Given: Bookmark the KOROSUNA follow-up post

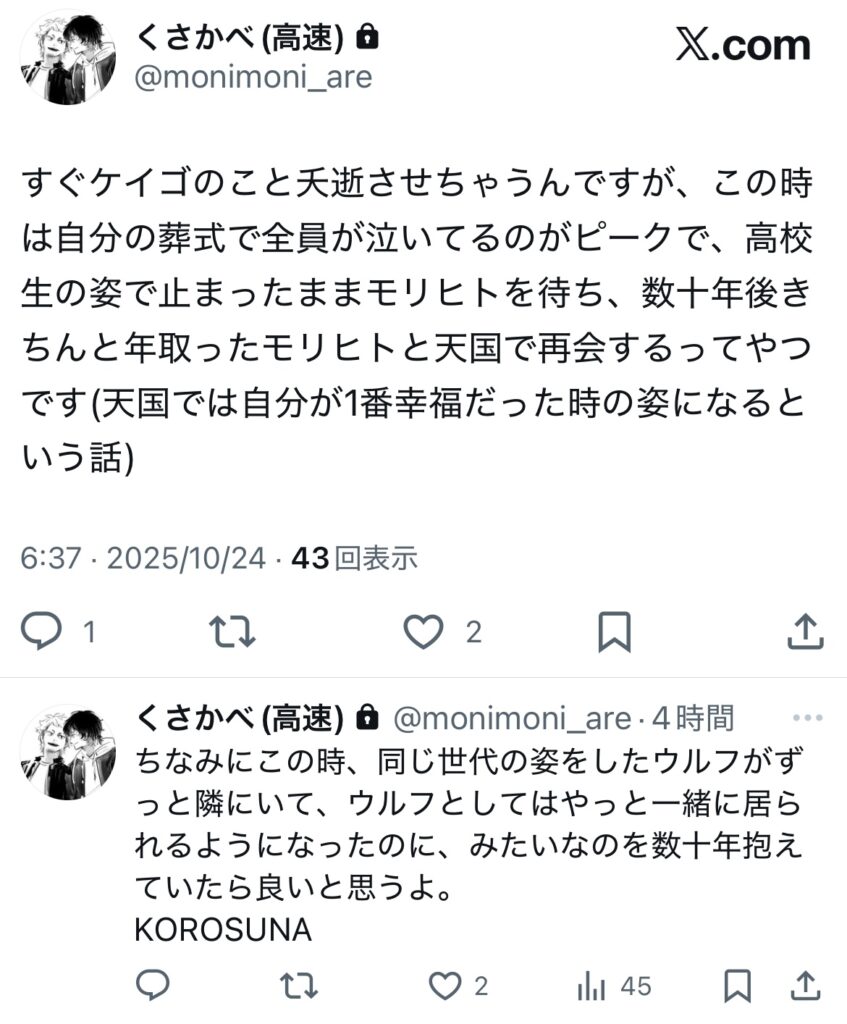Looking at the screenshot, I should 738,986.
